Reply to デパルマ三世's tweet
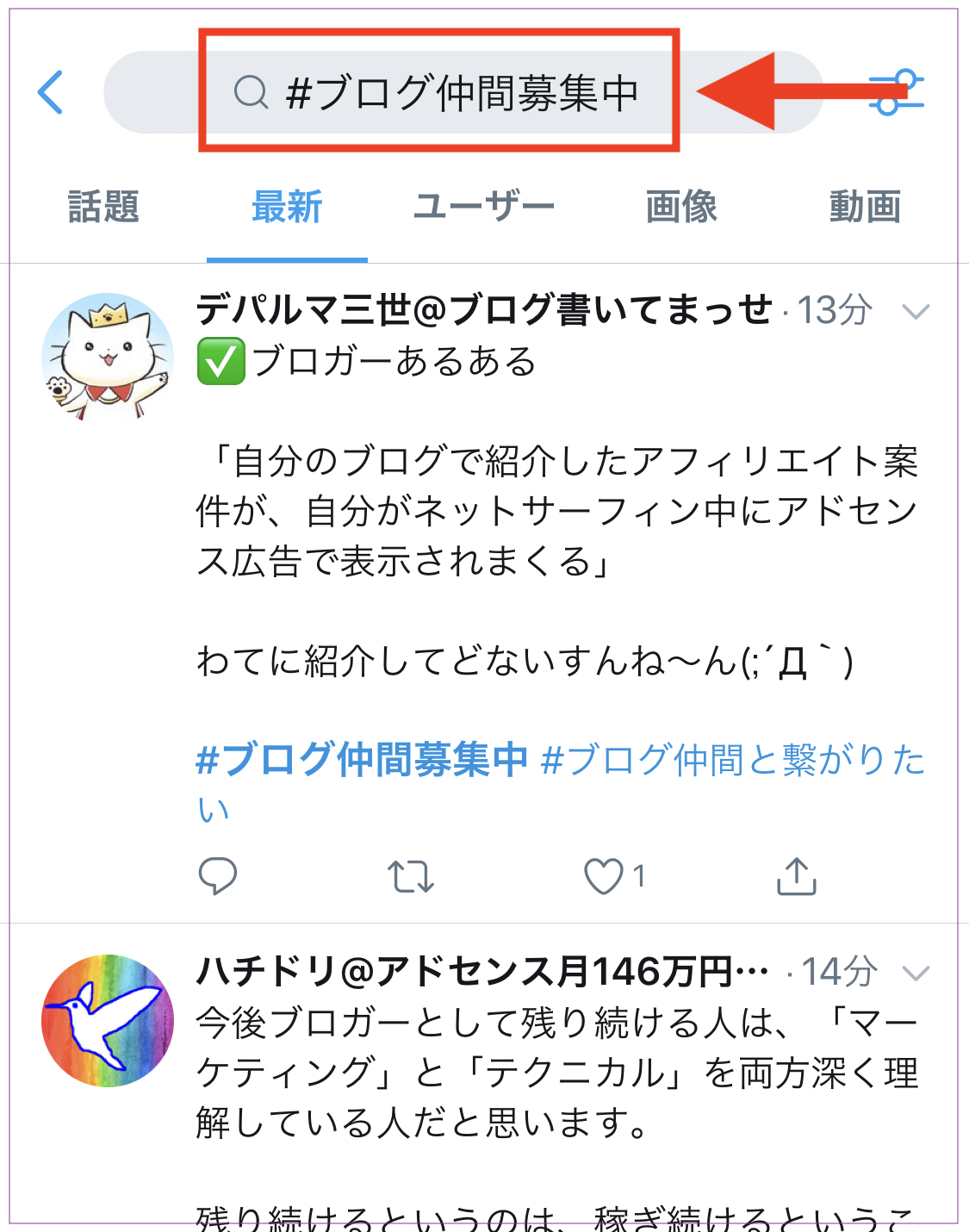This screenshot has width=969, height=1232. click(x=218, y=876)
